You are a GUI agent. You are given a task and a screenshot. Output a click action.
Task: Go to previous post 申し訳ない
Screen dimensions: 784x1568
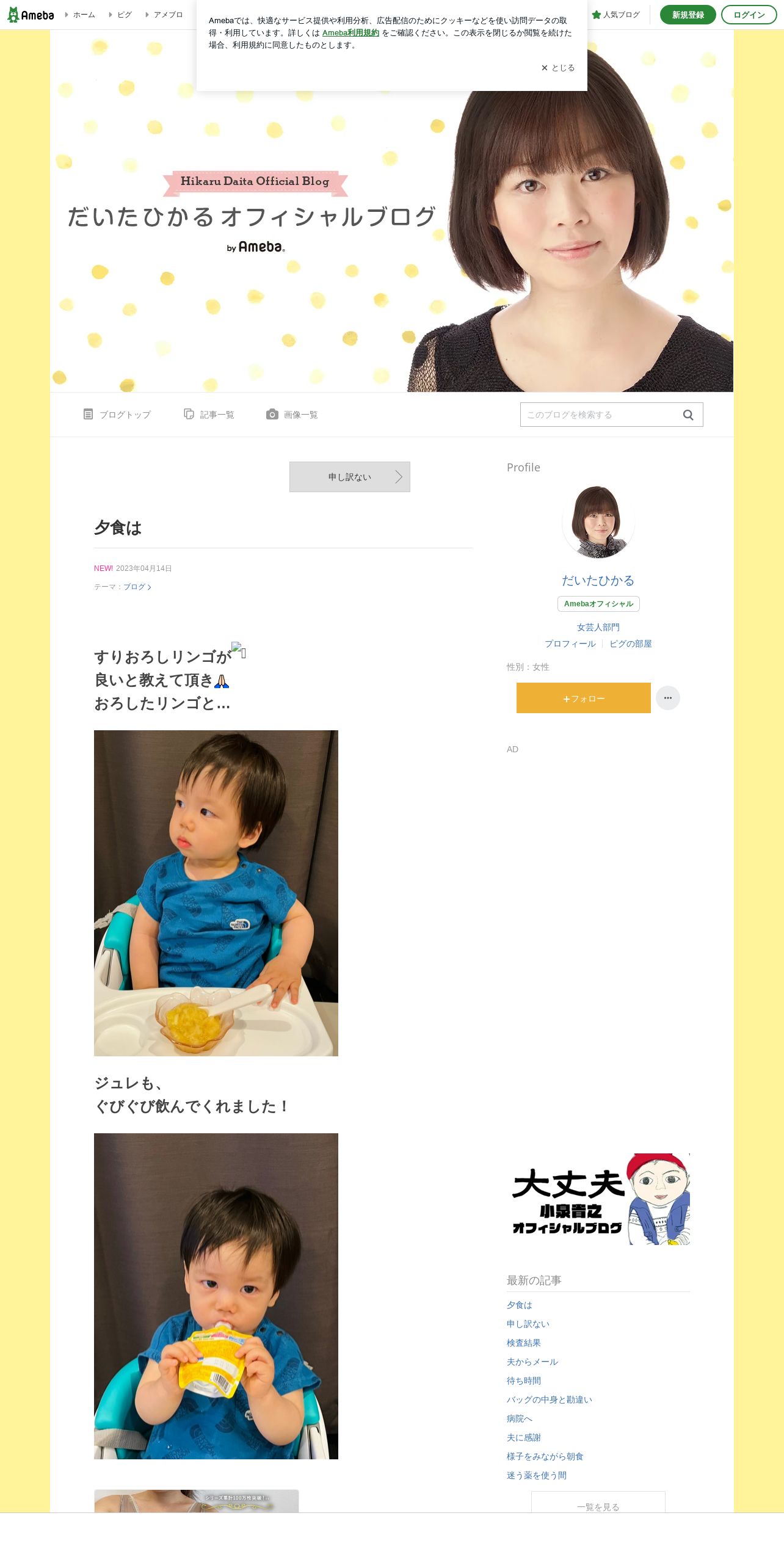(350, 477)
